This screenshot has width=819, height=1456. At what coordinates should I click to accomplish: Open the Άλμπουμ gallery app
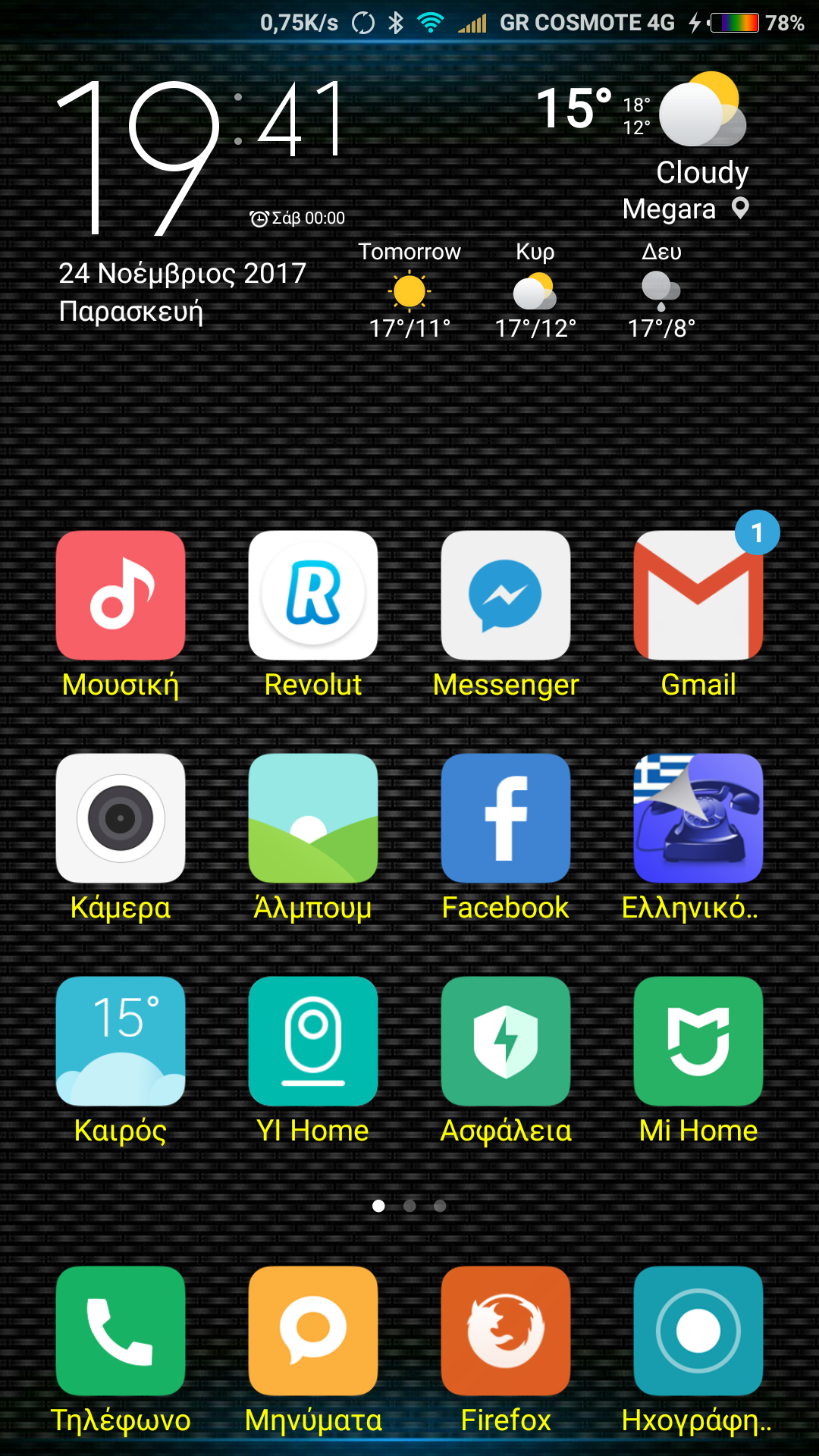(313, 818)
